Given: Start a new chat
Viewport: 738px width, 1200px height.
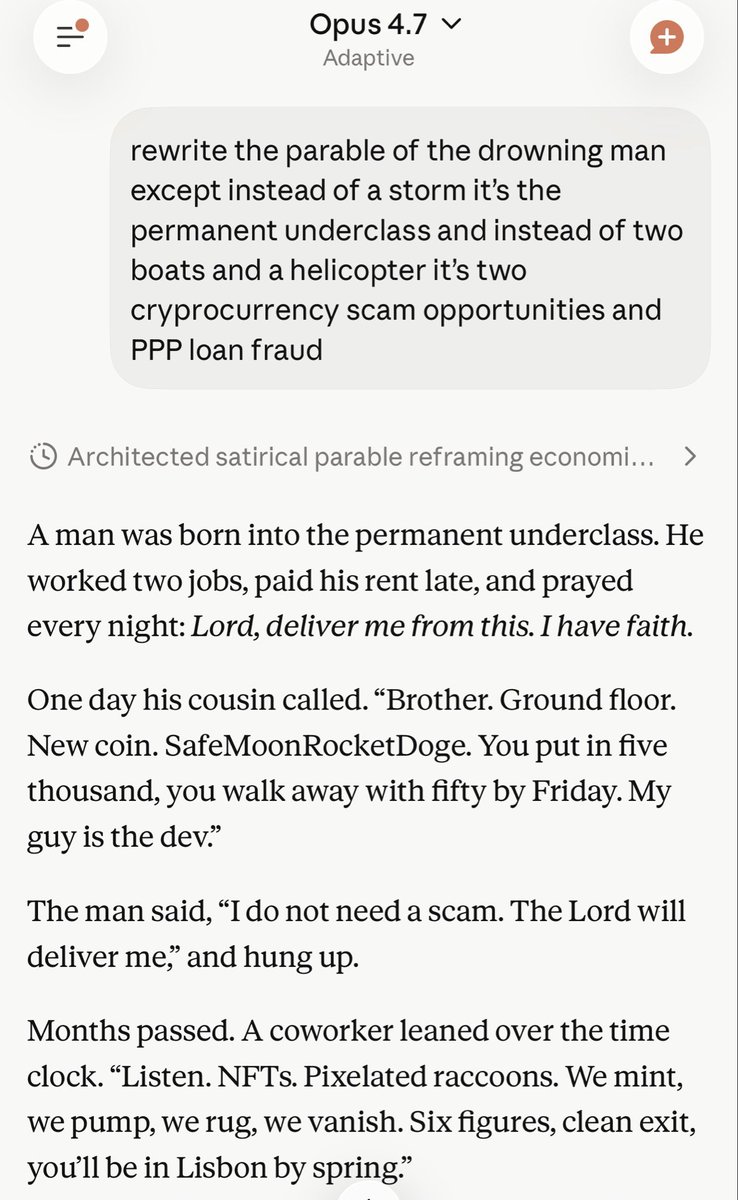Looking at the screenshot, I should pyautogui.click(x=666, y=38).
